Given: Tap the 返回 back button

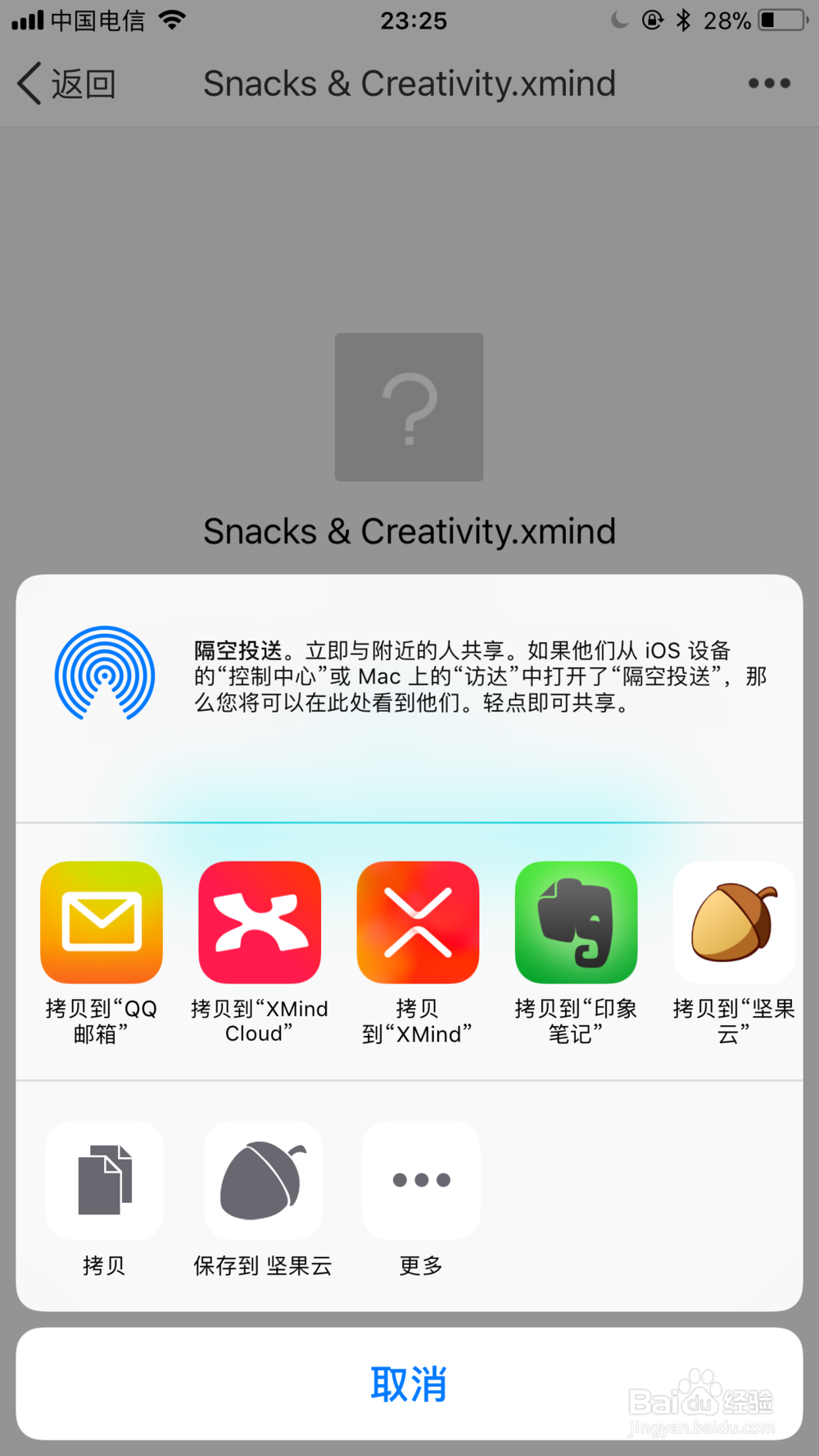Looking at the screenshot, I should 66,83.
